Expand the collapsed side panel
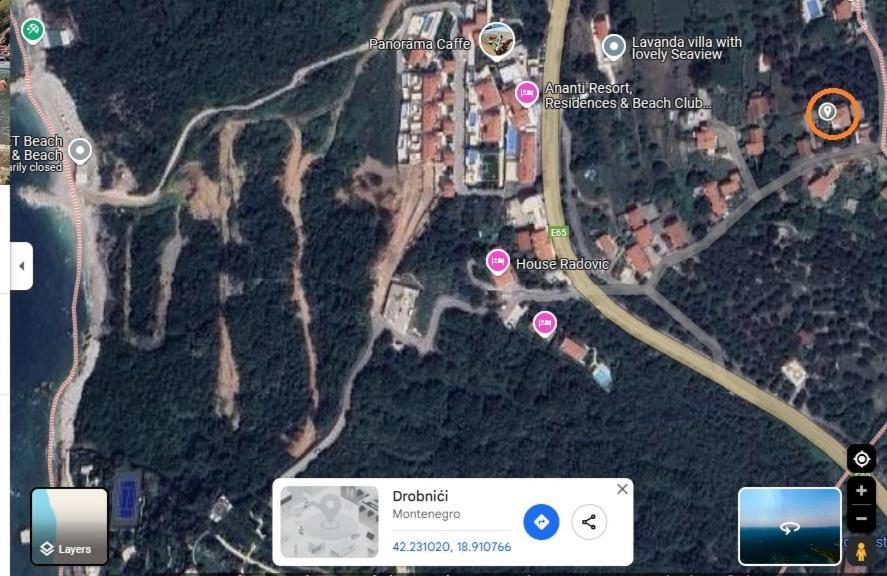 pyautogui.click(x=21, y=266)
